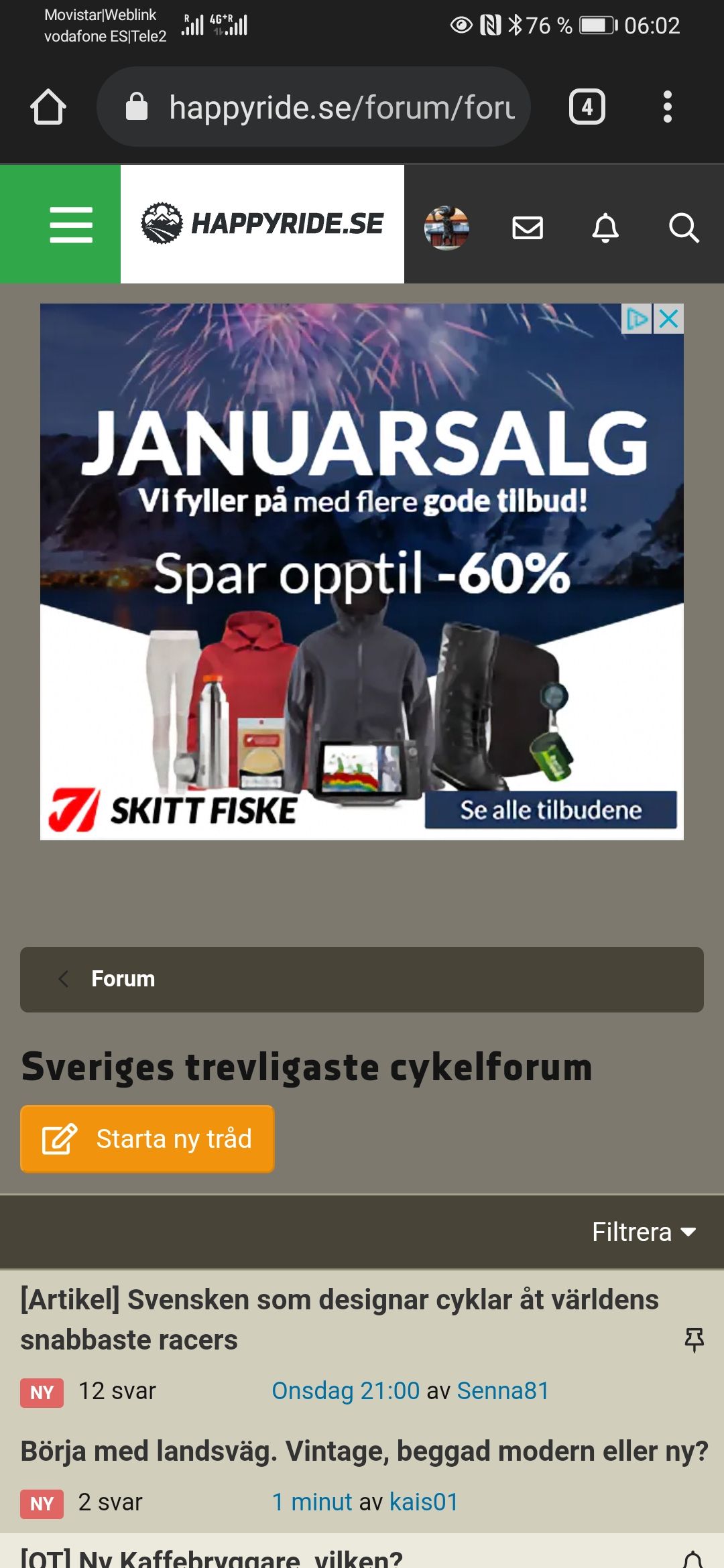
Task: Open the green hamburger menu
Action: [x=70, y=224]
